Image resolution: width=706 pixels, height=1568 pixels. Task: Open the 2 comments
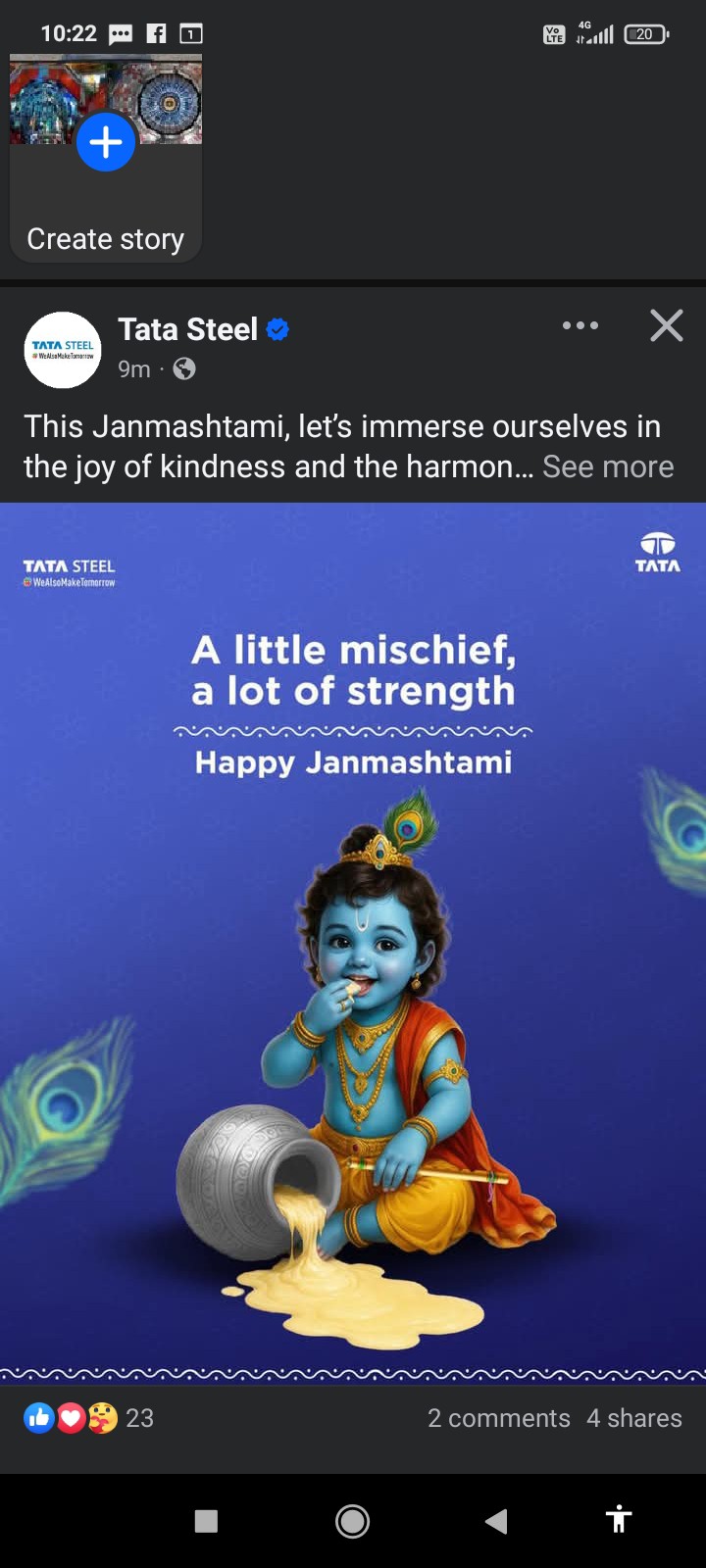coord(498,1418)
